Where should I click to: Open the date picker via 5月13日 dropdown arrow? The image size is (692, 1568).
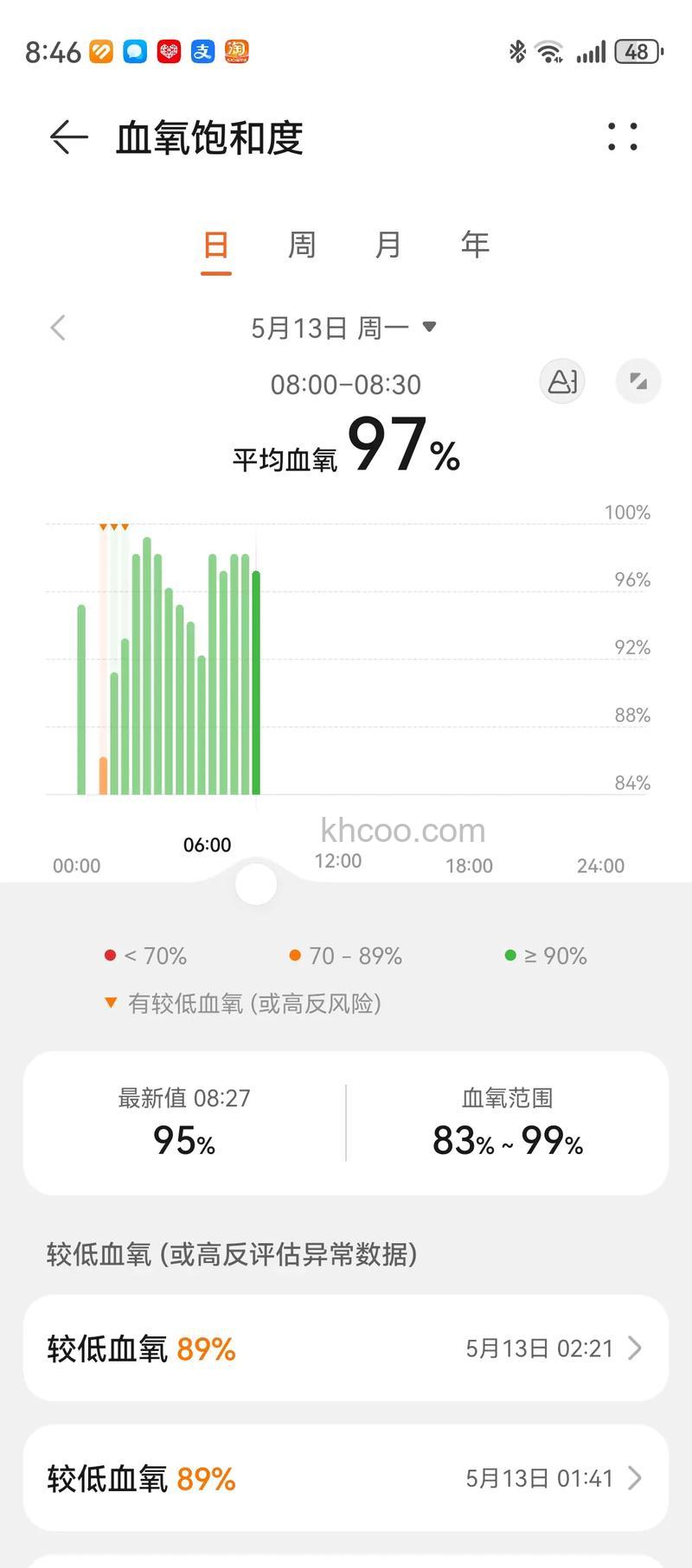(429, 327)
